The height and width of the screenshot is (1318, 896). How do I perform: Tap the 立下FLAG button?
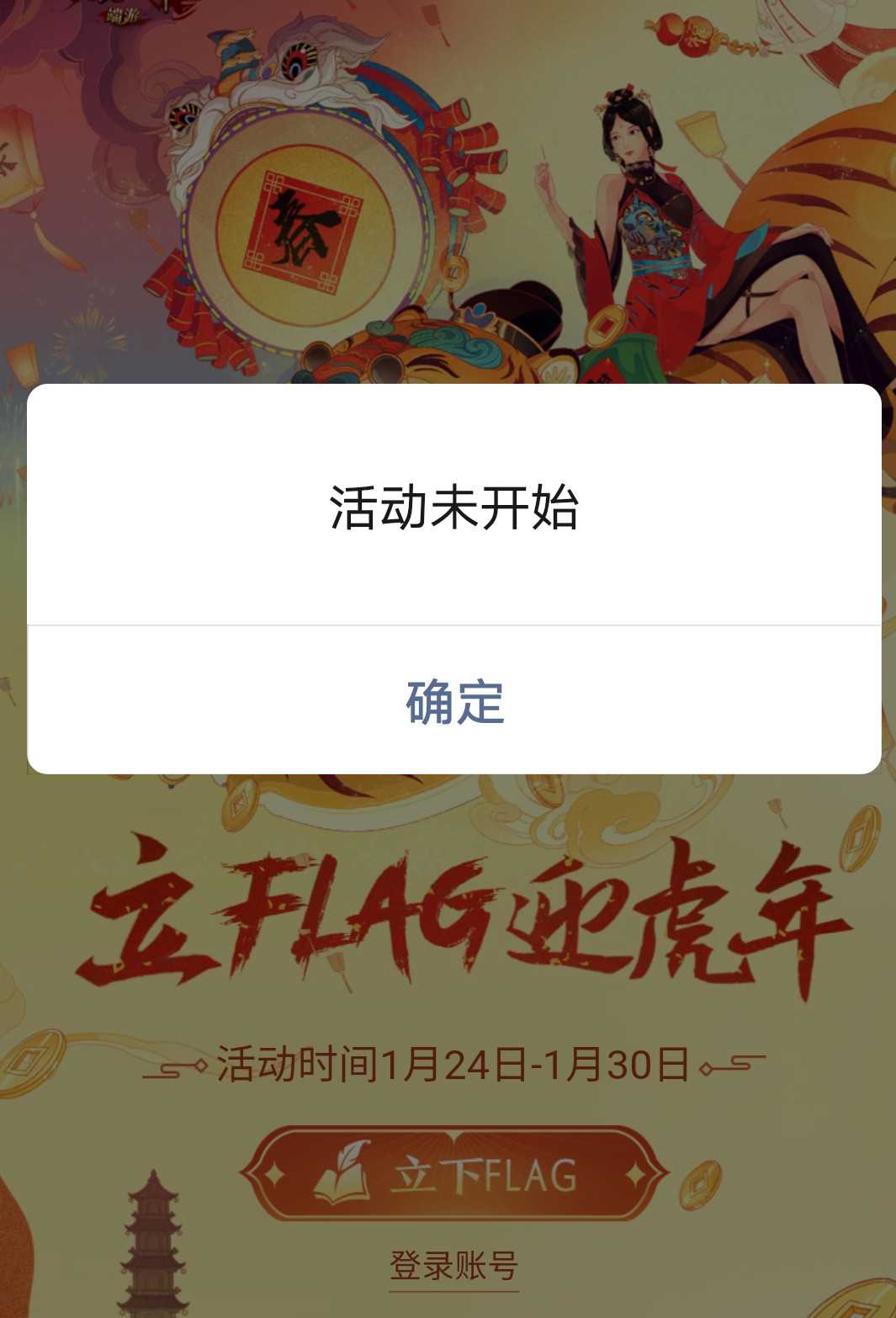click(454, 1174)
